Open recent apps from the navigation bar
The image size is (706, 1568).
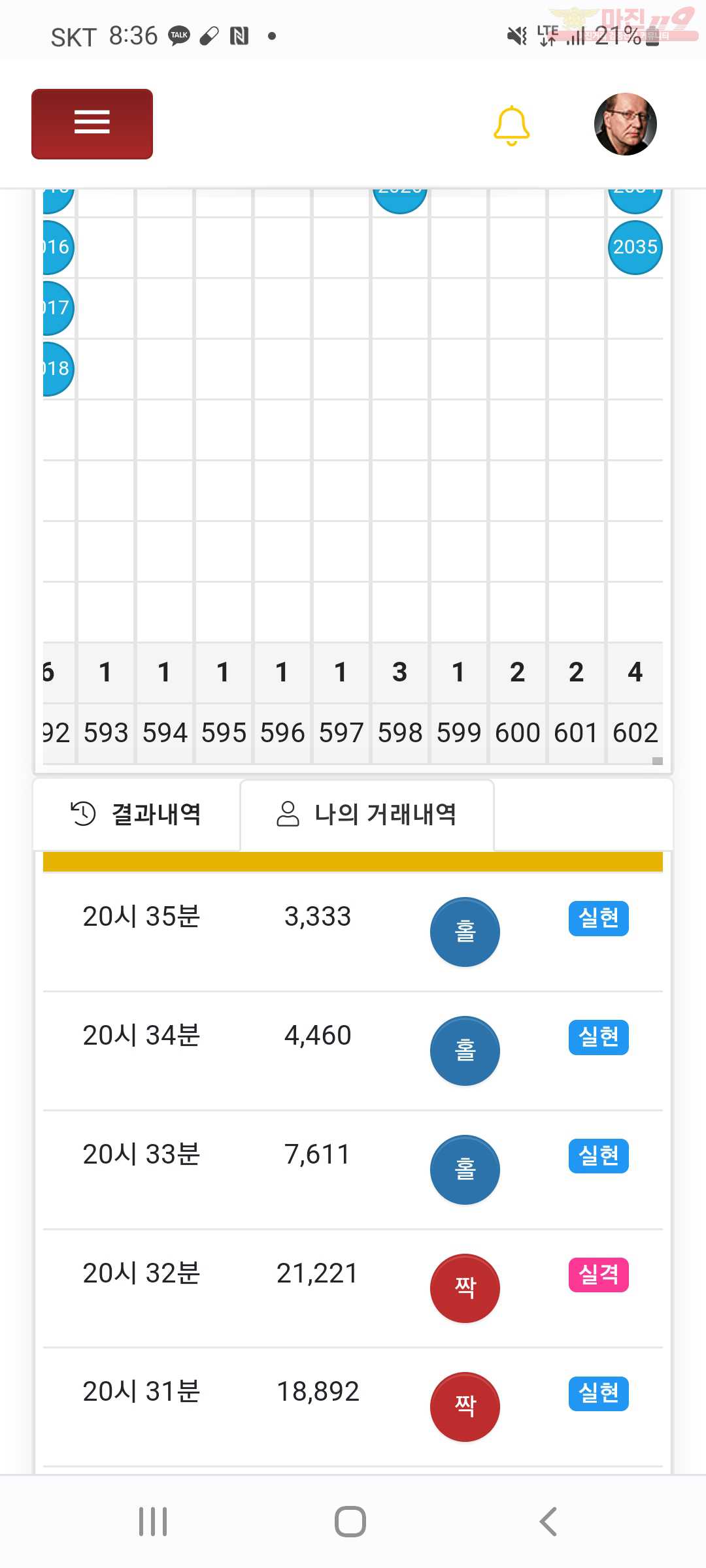click(x=153, y=1522)
